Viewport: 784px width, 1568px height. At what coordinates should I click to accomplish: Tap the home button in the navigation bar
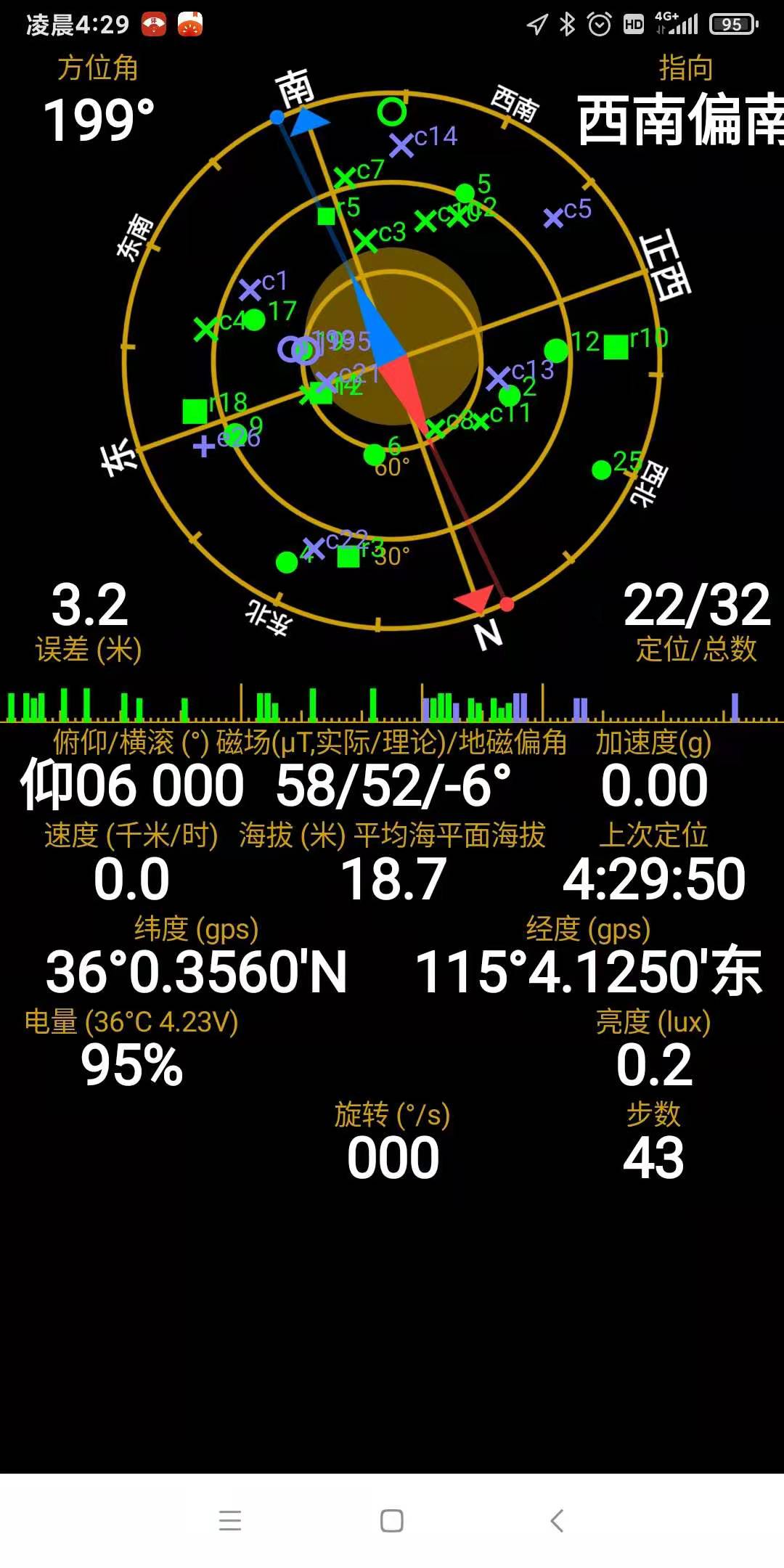392,1520
